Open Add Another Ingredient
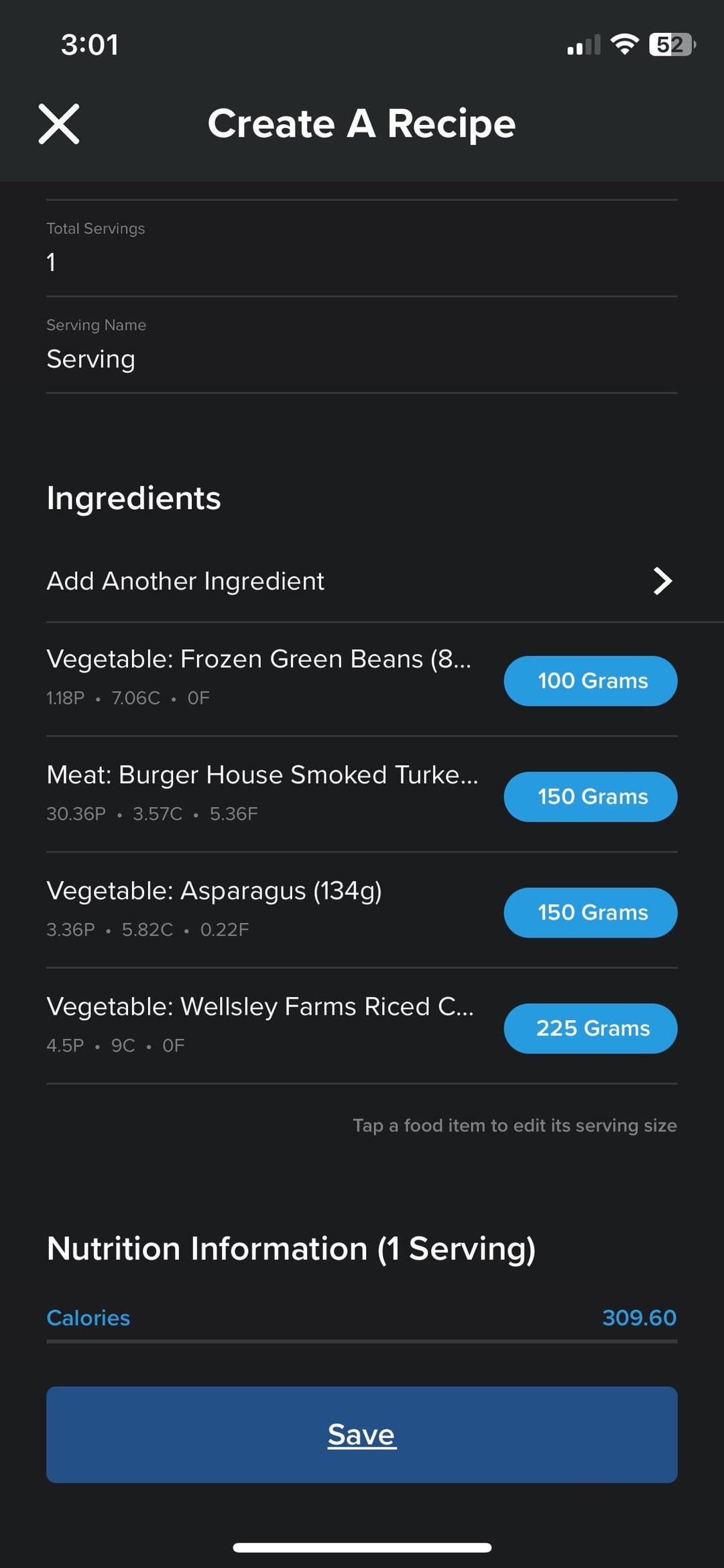 [362, 581]
